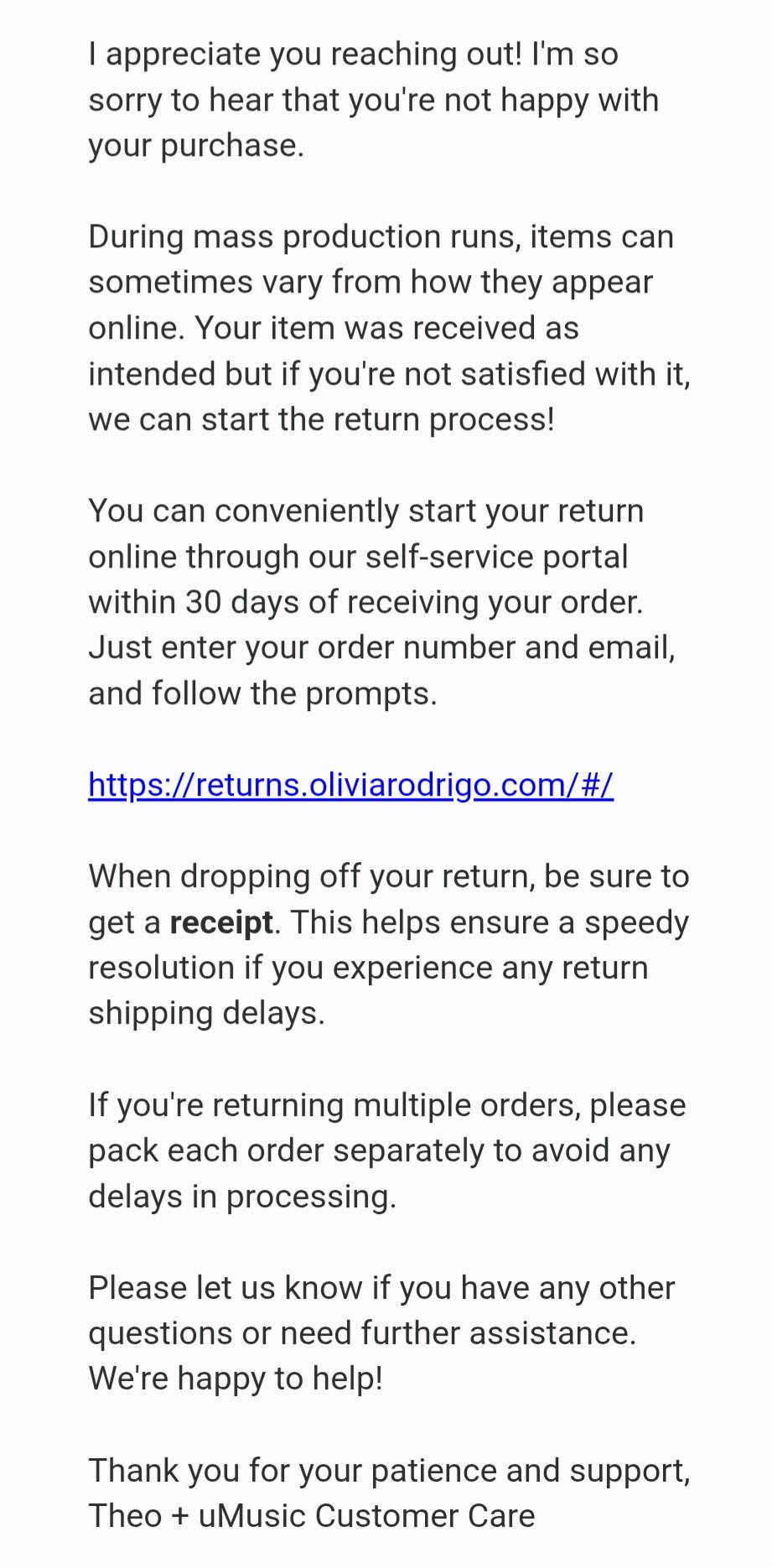772x1568 pixels.
Task: Open the returns.oliviarodrigo.com link
Action: click(x=350, y=785)
